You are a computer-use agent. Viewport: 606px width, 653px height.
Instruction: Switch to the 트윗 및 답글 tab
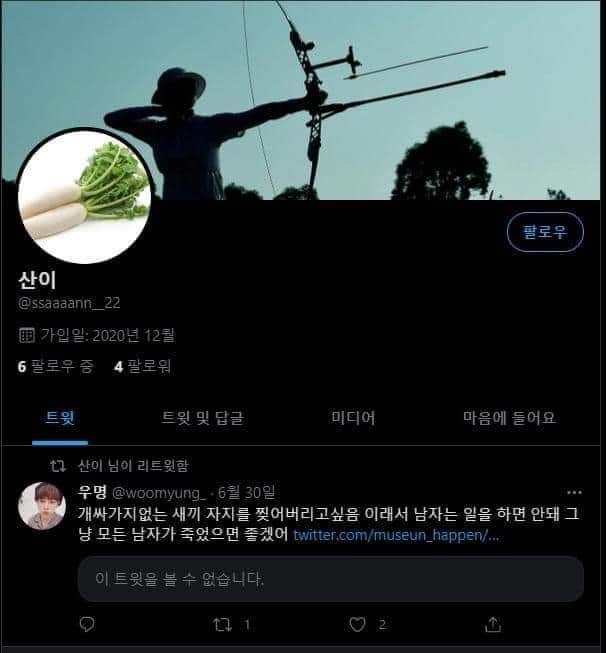coord(203,418)
